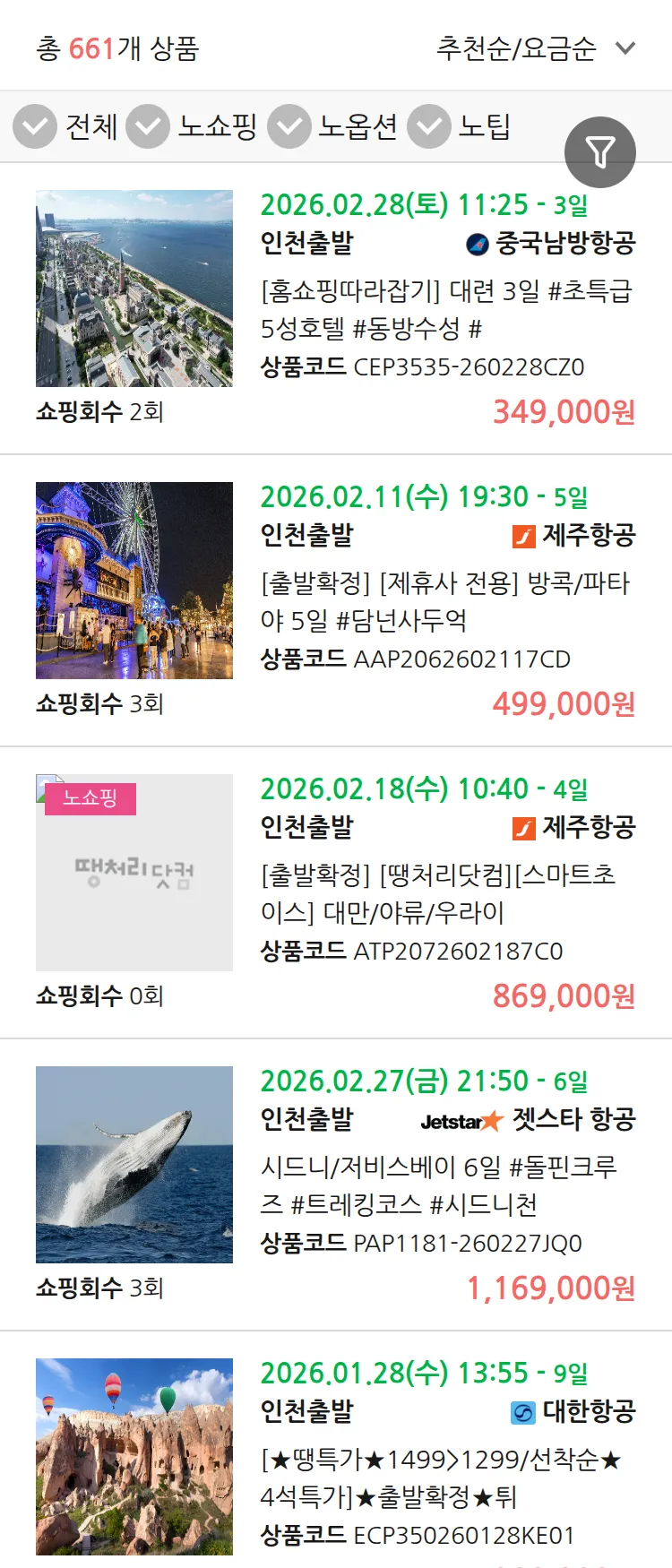Open the filter funnel icon

coord(599,151)
